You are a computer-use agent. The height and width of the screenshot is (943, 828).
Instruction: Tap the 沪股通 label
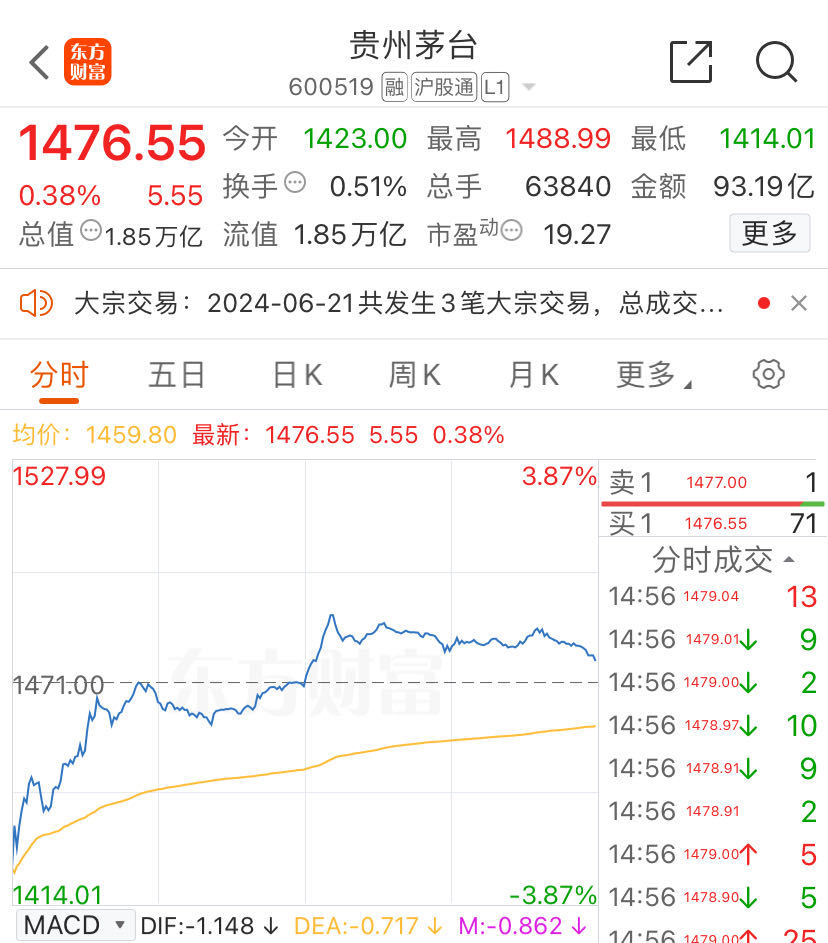pos(441,87)
